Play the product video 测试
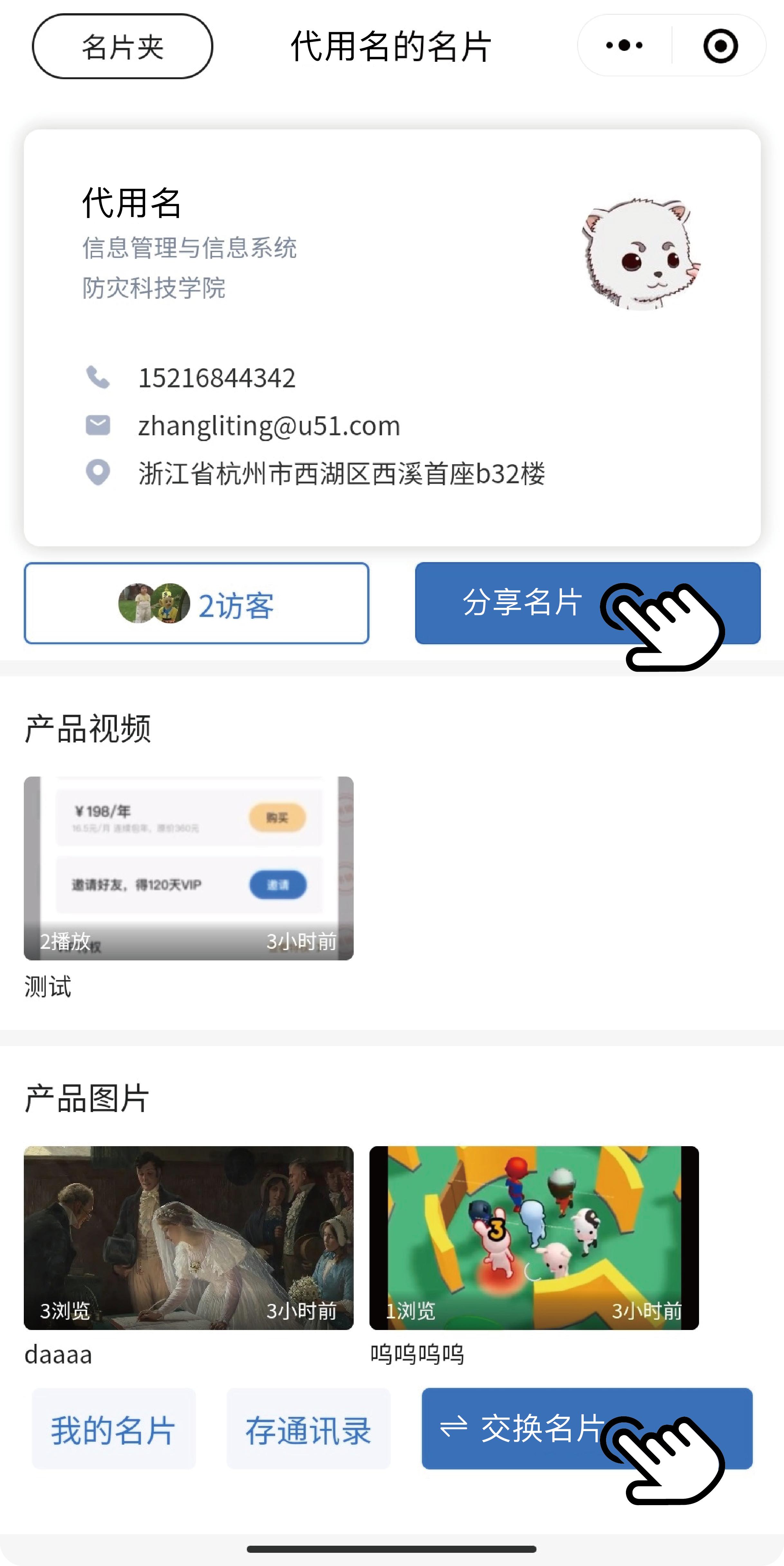784x1566 pixels. [x=188, y=868]
